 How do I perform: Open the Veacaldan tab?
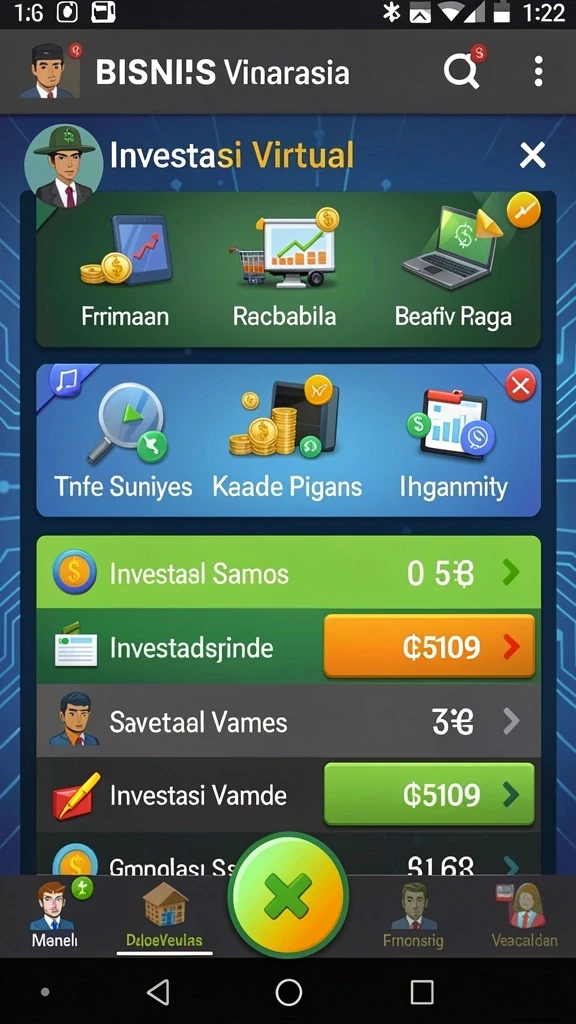(x=524, y=914)
